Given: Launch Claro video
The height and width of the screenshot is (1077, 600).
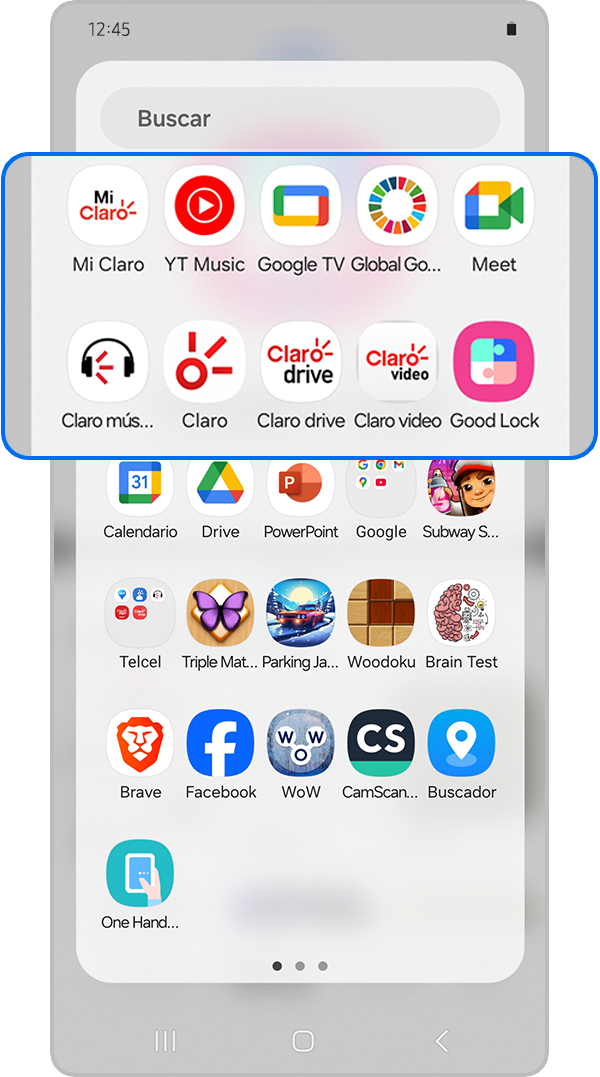Looking at the screenshot, I should pos(397,362).
